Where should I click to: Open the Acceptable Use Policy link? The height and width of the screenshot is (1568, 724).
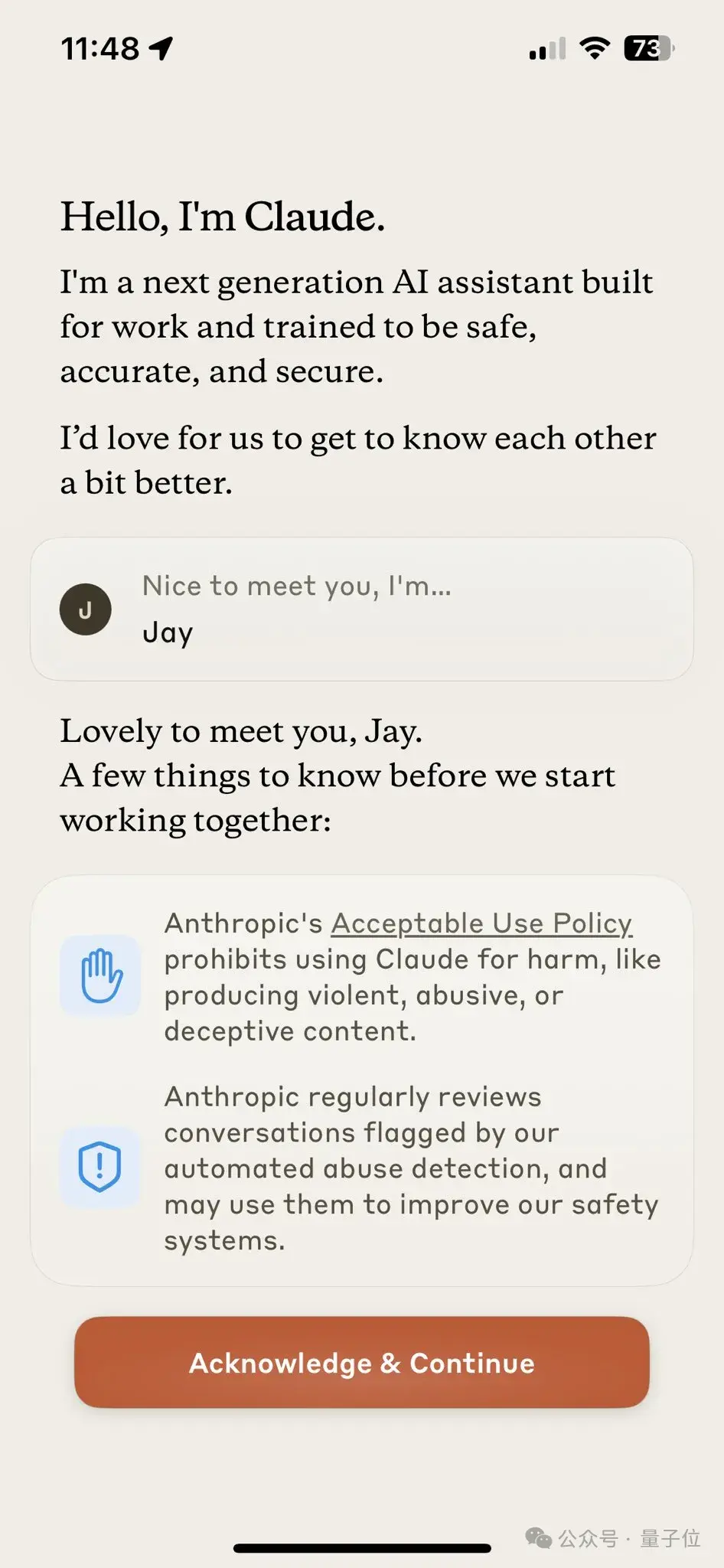481,923
